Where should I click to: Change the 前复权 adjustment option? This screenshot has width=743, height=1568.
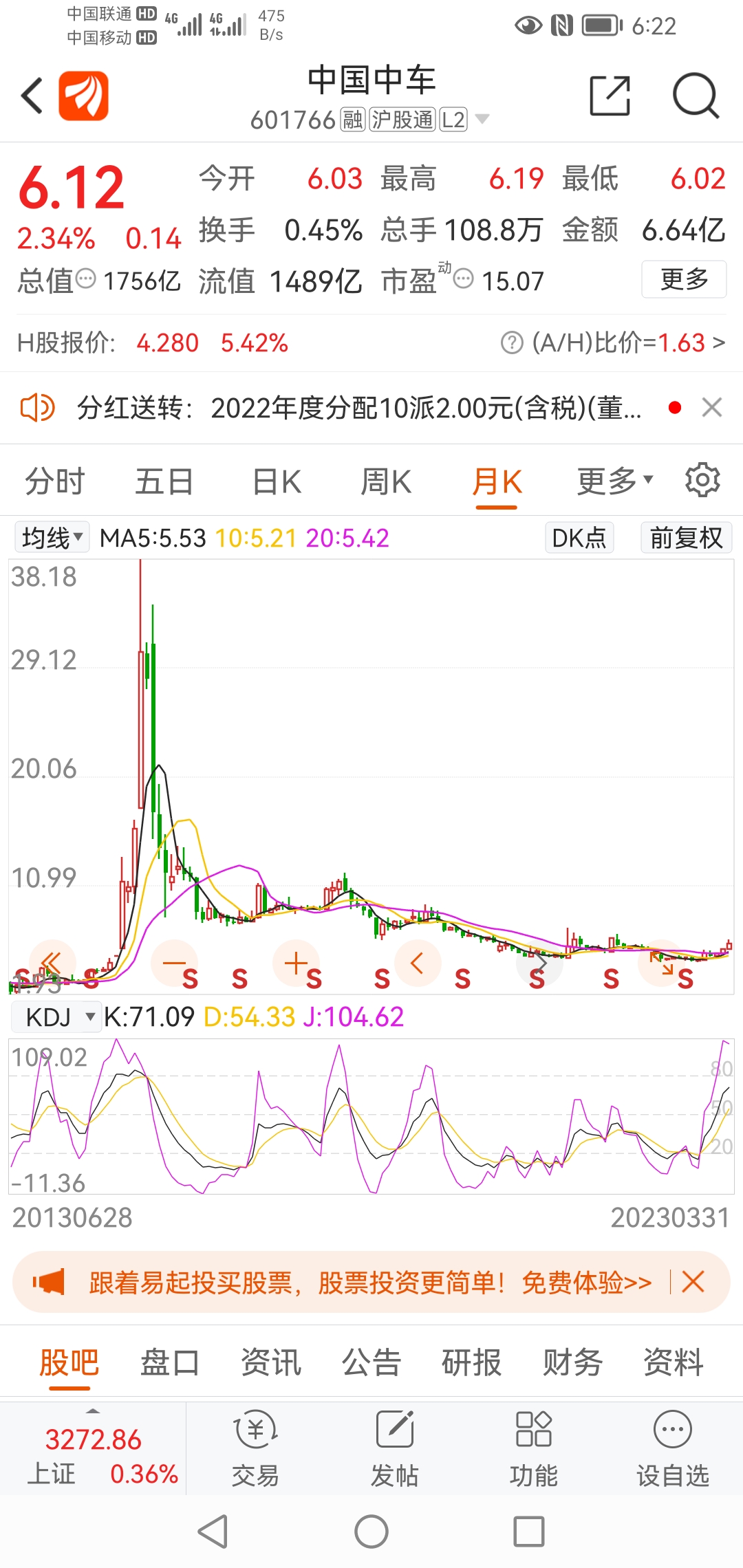click(687, 538)
